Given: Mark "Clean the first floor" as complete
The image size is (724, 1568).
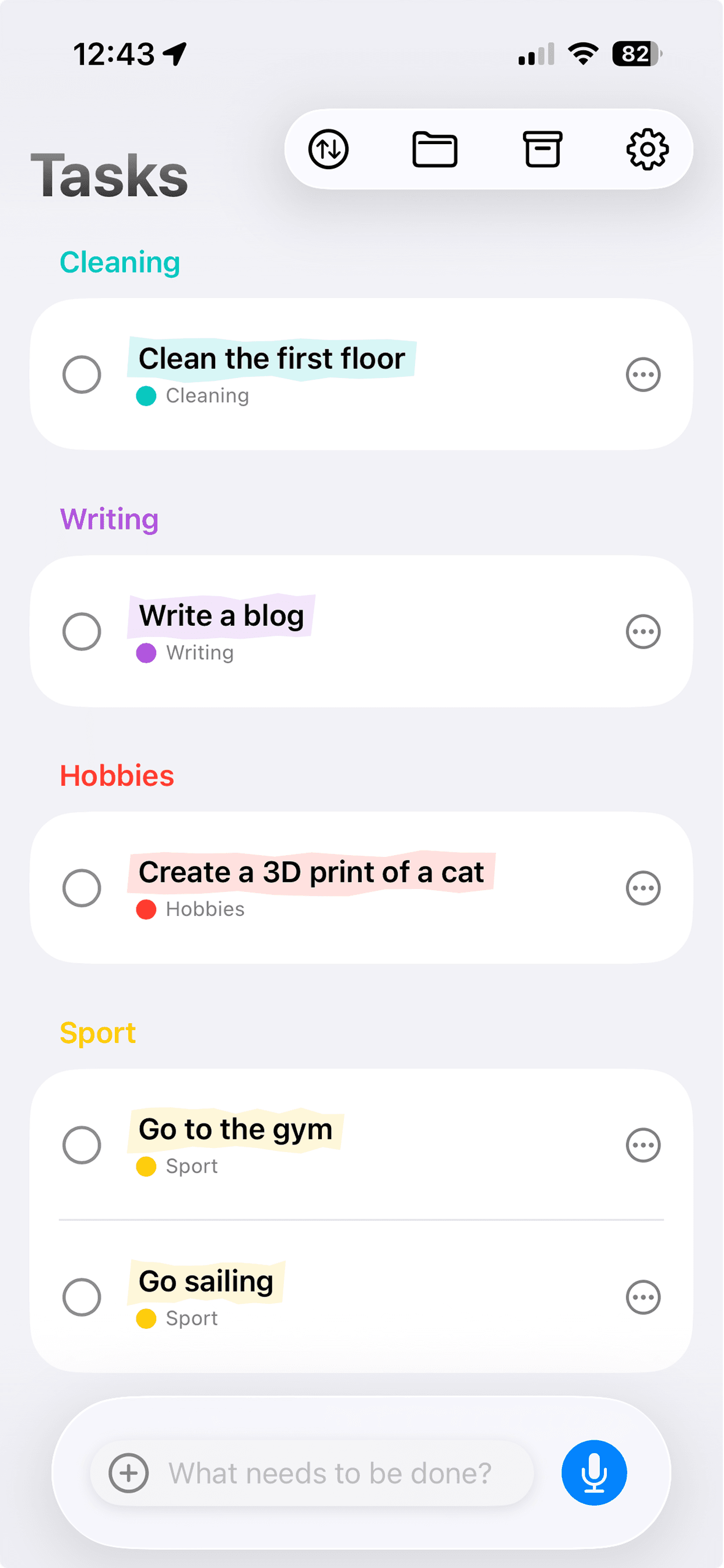Looking at the screenshot, I should (82, 374).
